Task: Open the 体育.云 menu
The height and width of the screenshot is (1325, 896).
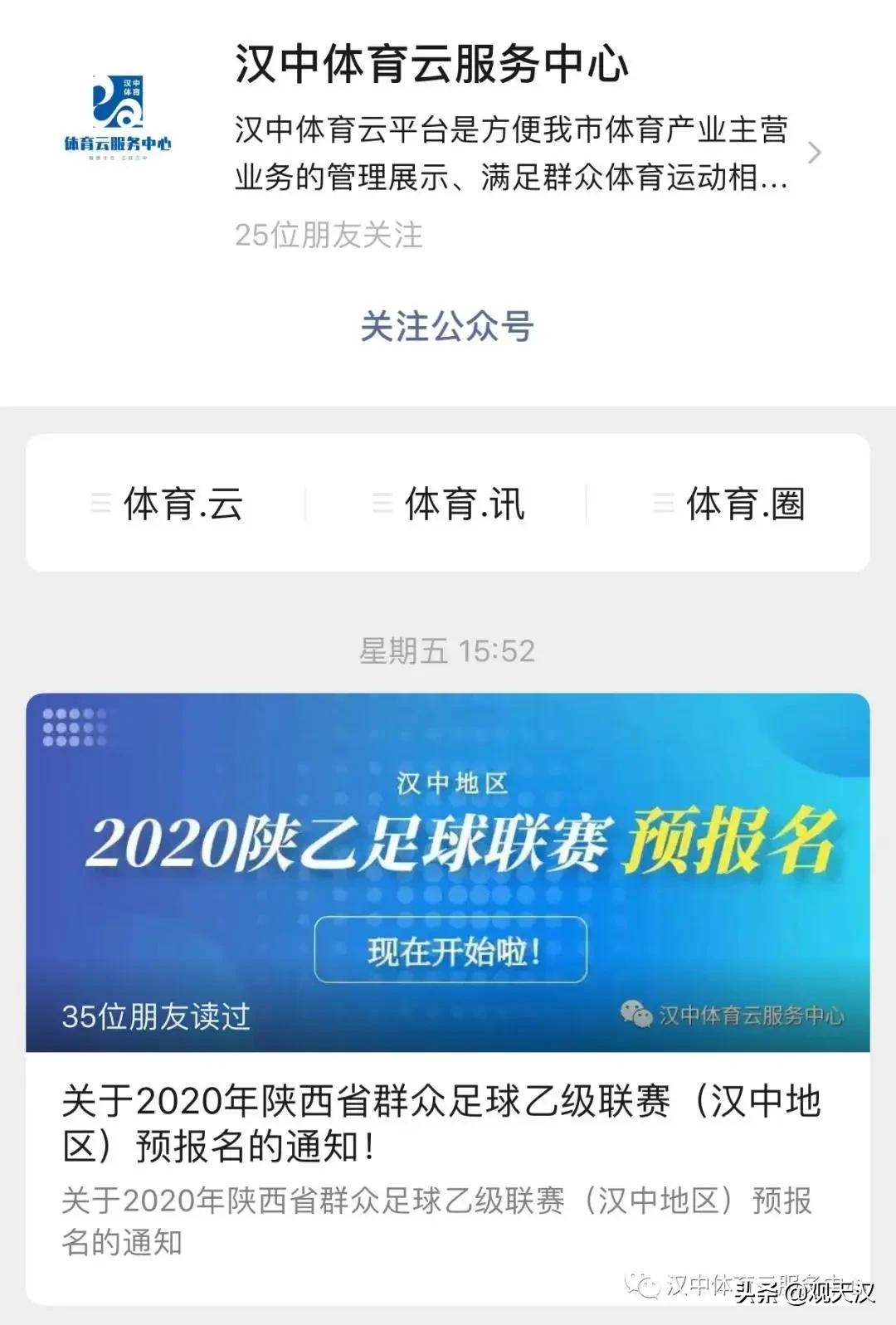Action: coord(183,502)
